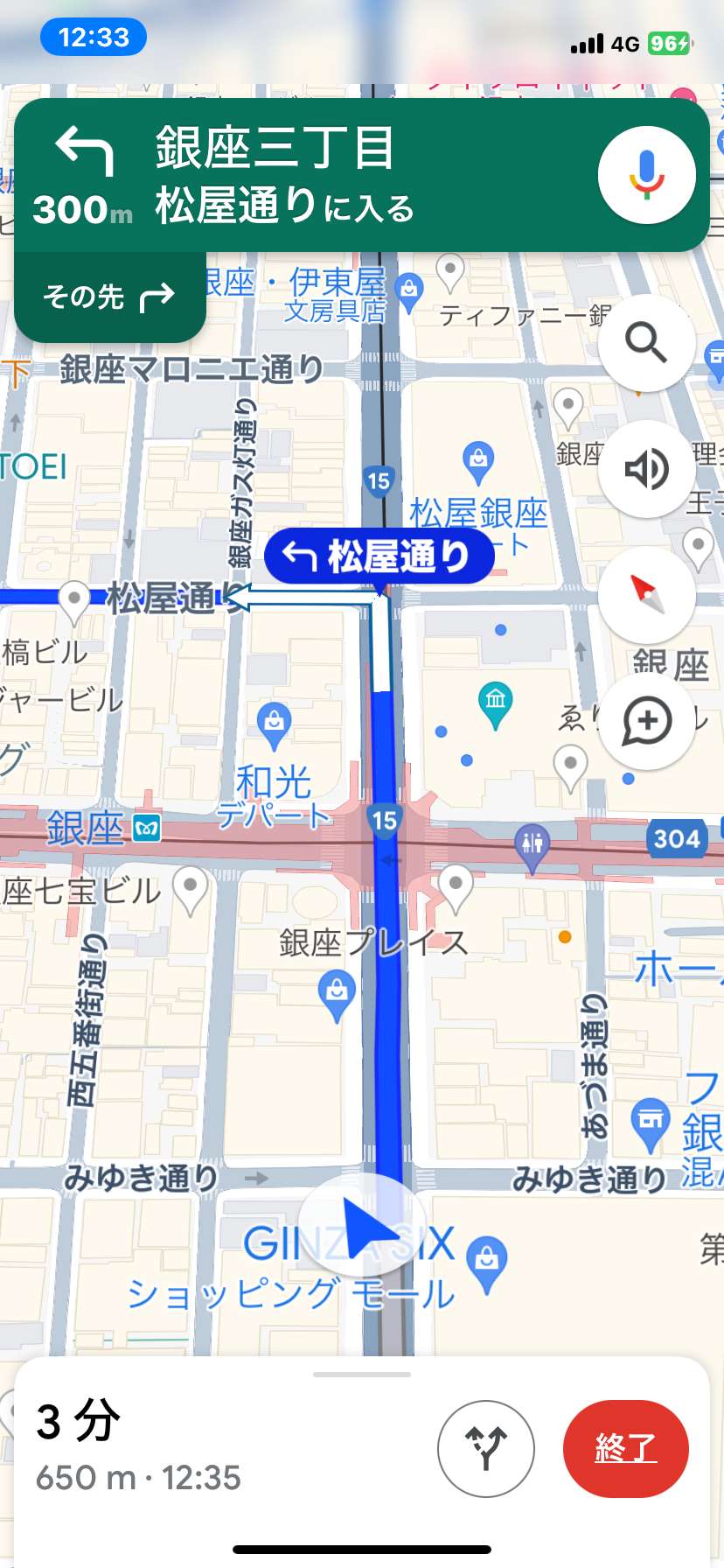Expand the trip summary sheet handle

coord(362,1374)
